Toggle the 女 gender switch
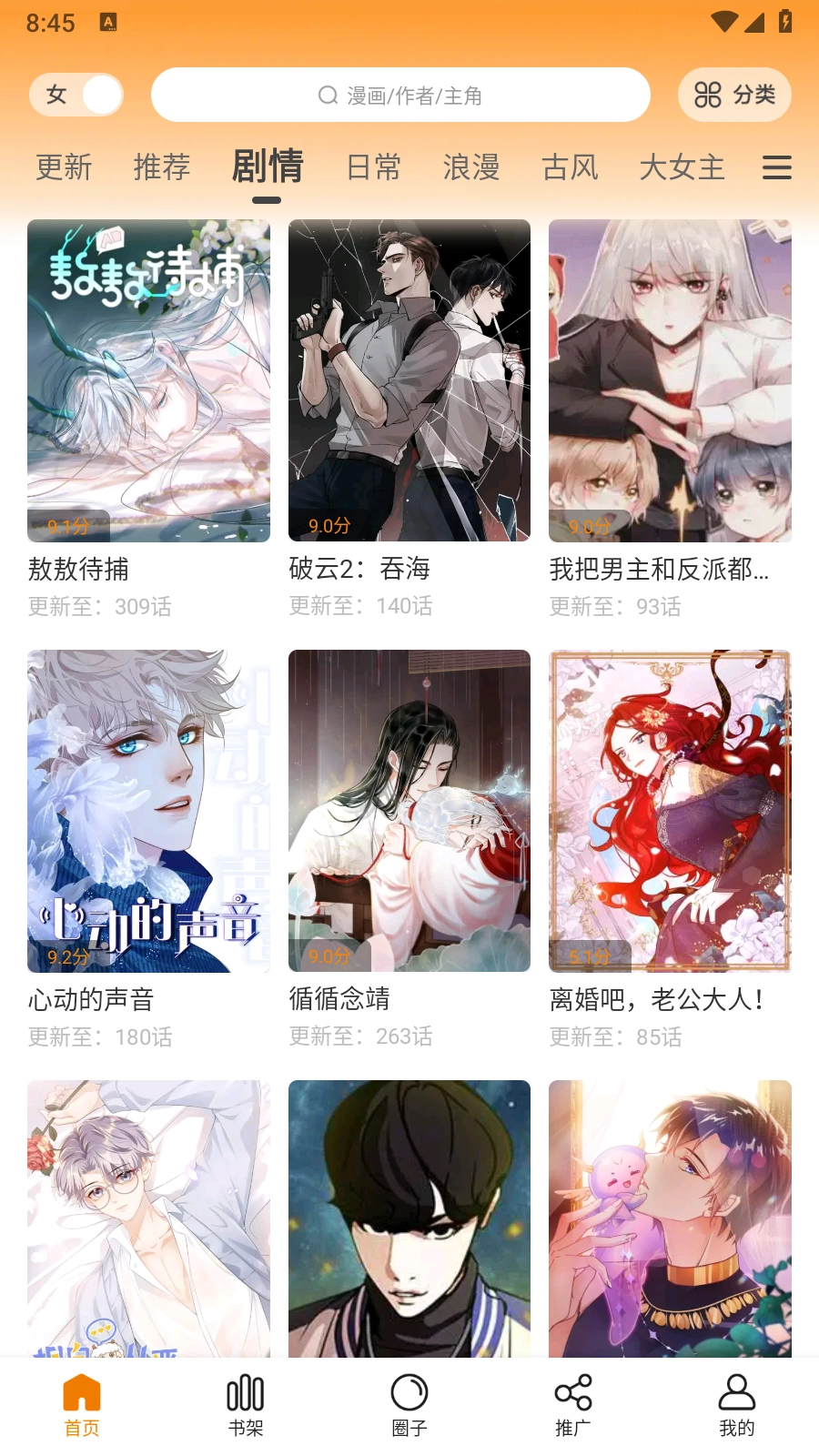This screenshot has height=1456, width=819. coord(76,95)
